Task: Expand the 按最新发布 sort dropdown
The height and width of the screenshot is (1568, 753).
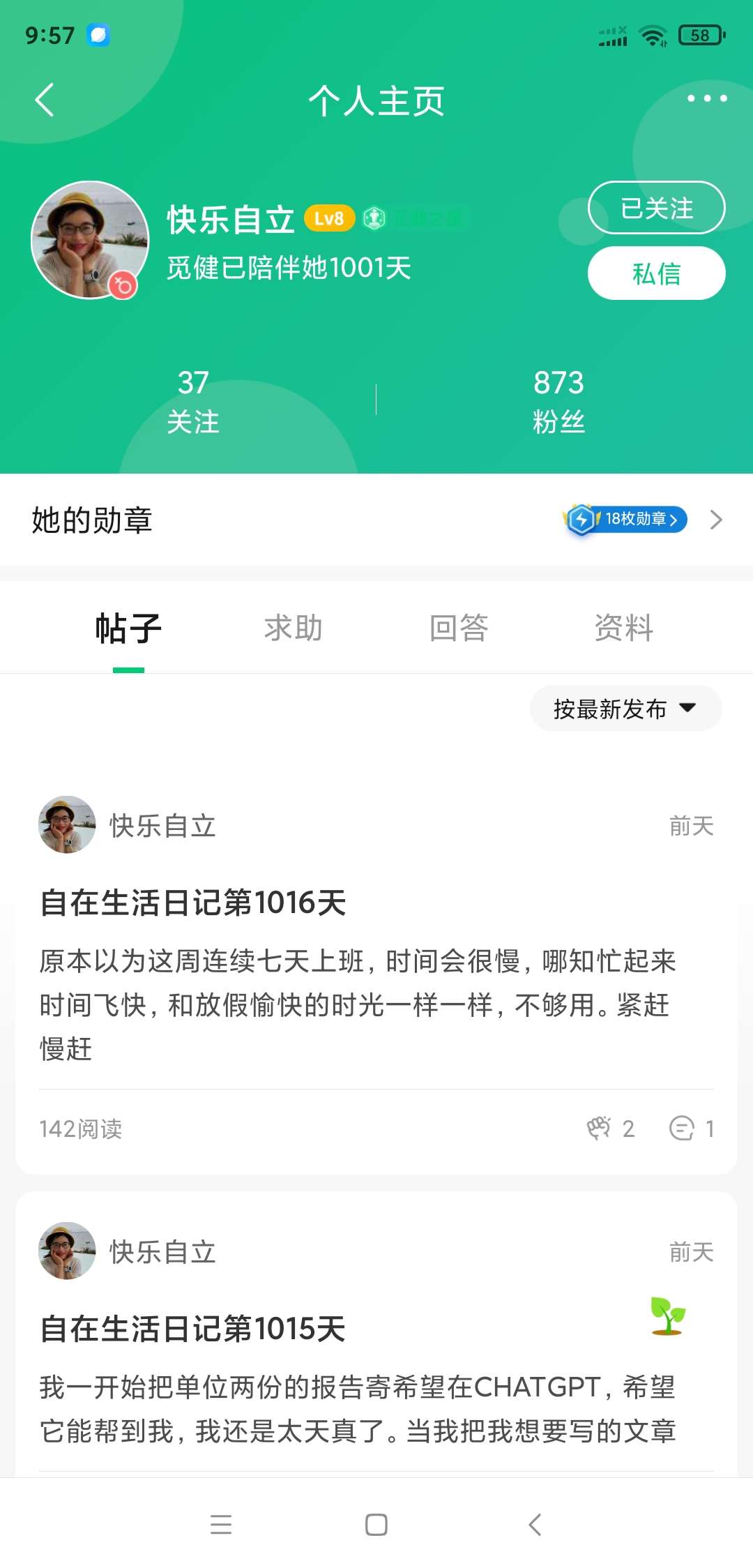Action: [625, 709]
